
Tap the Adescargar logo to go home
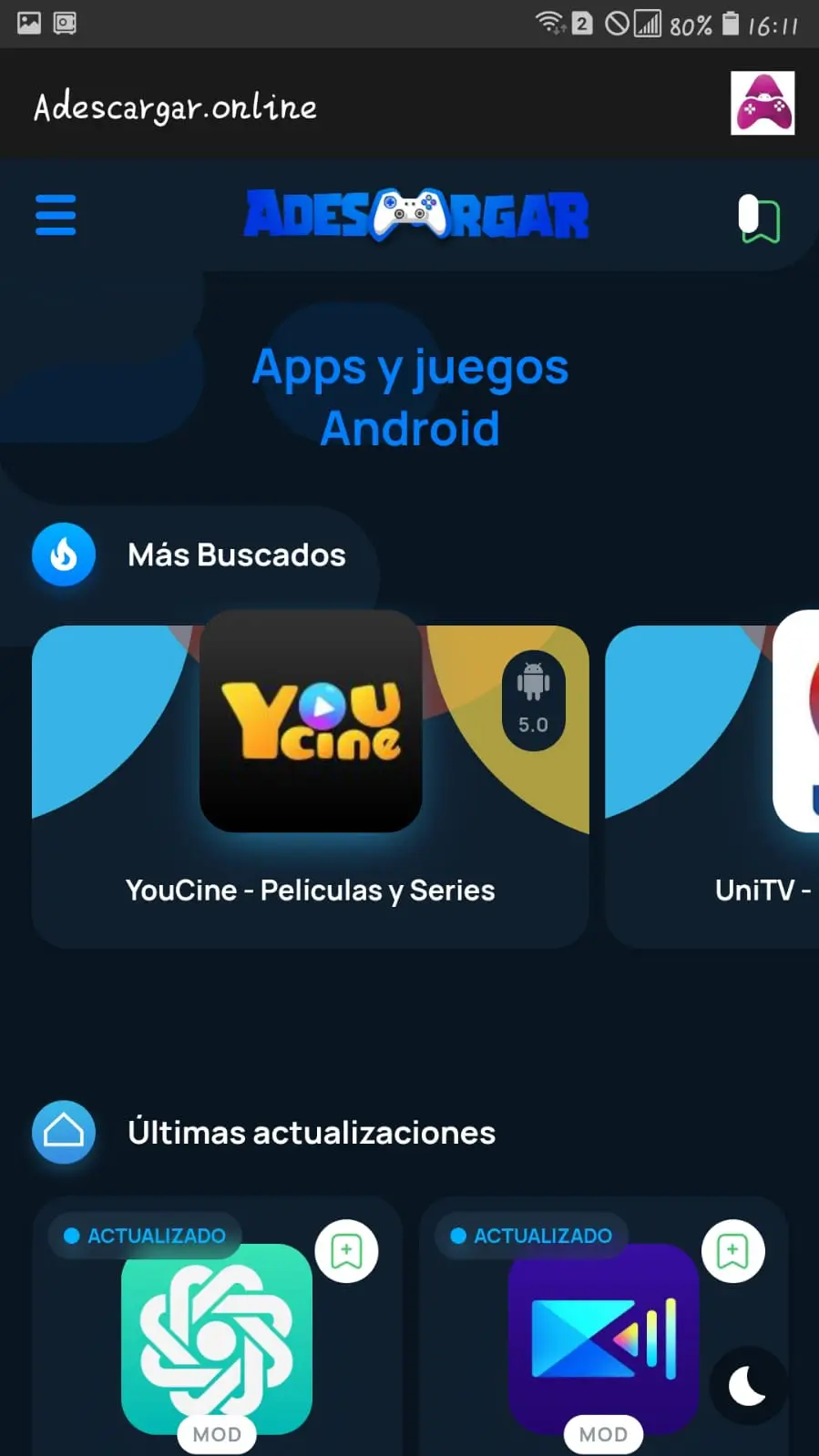tap(416, 216)
